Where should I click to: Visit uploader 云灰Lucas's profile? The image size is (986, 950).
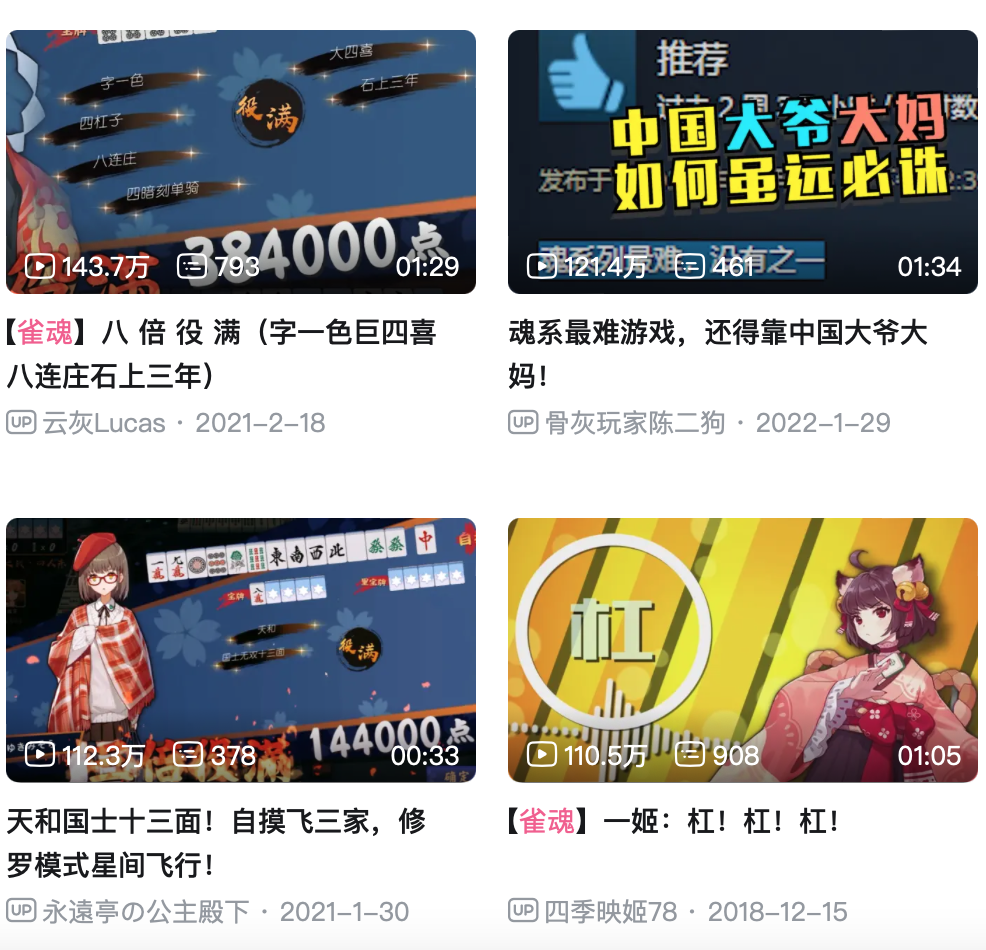click(x=103, y=423)
